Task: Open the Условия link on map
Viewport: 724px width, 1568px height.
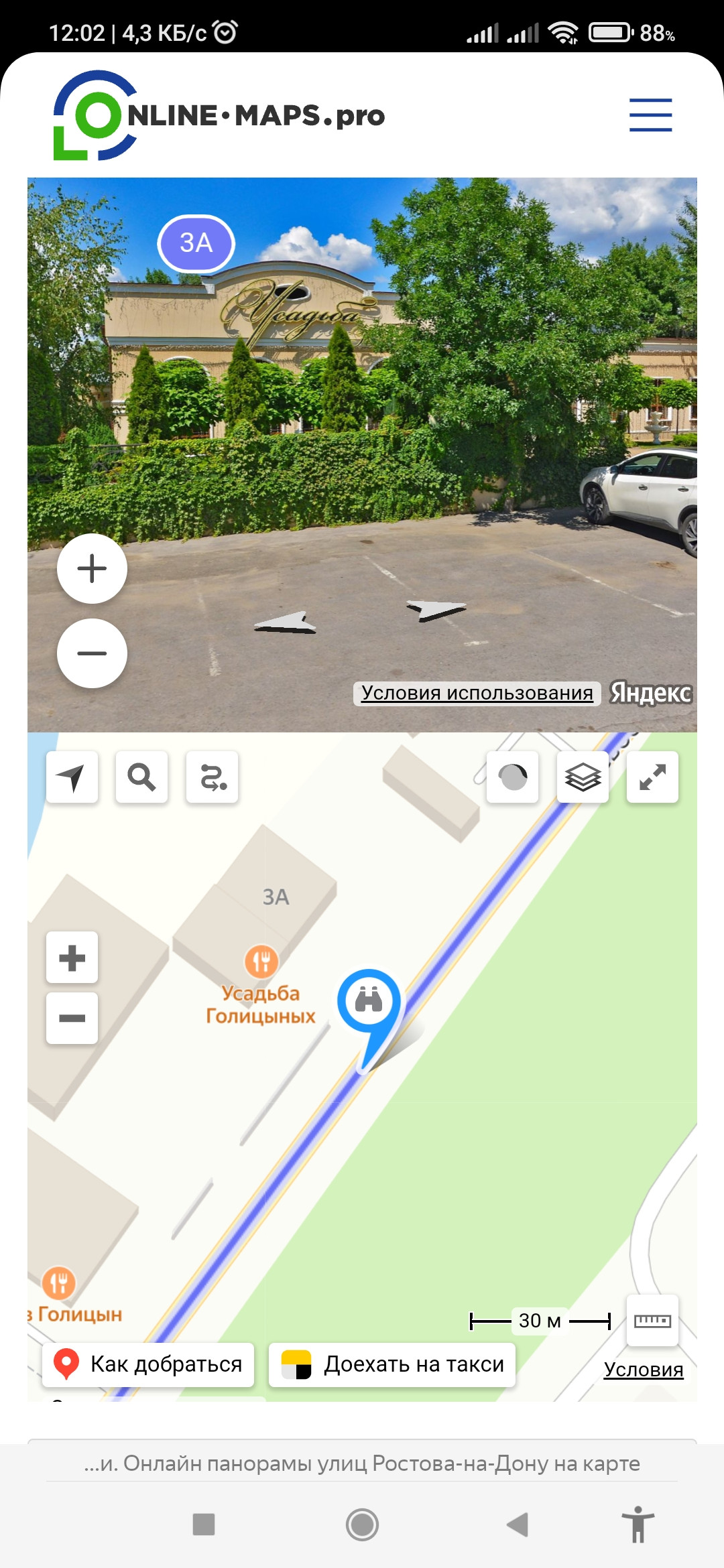Action: [644, 1370]
